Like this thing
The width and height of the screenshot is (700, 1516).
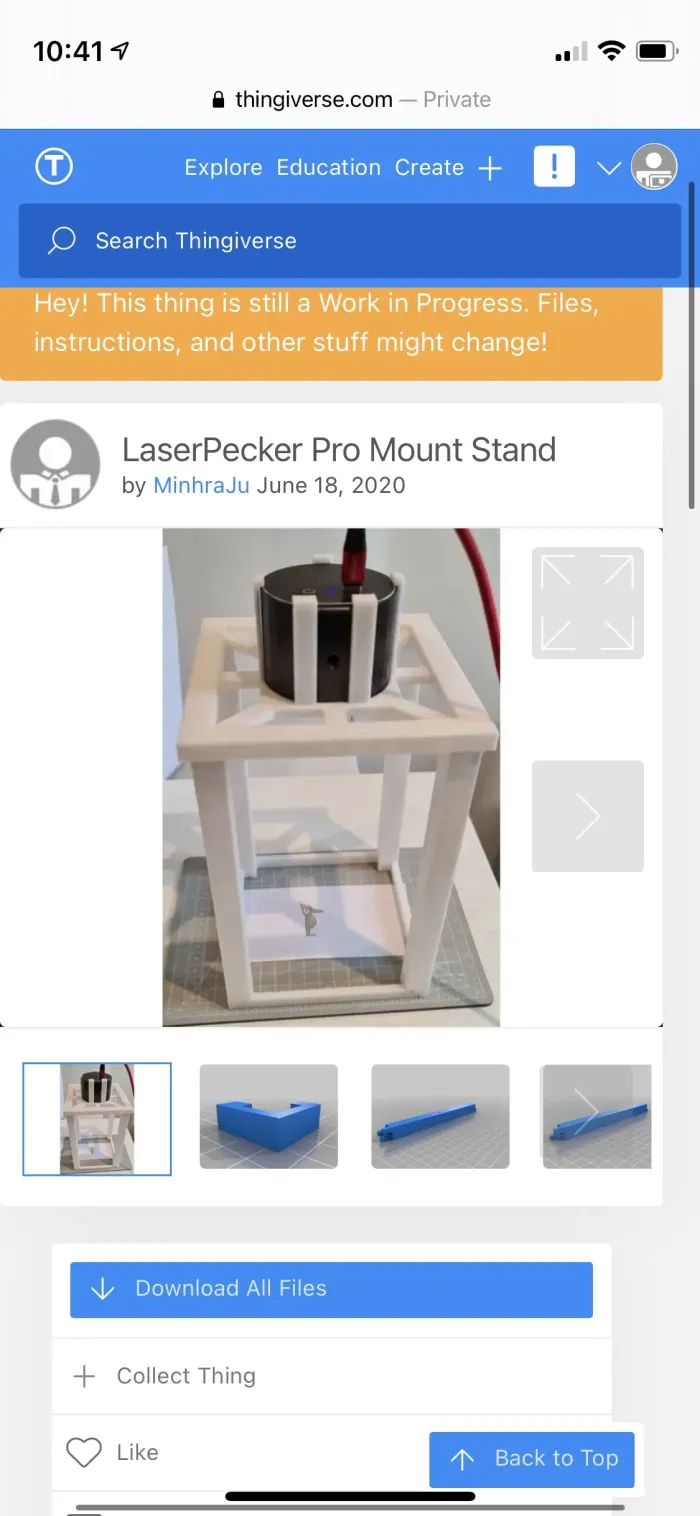(112, 1452)
